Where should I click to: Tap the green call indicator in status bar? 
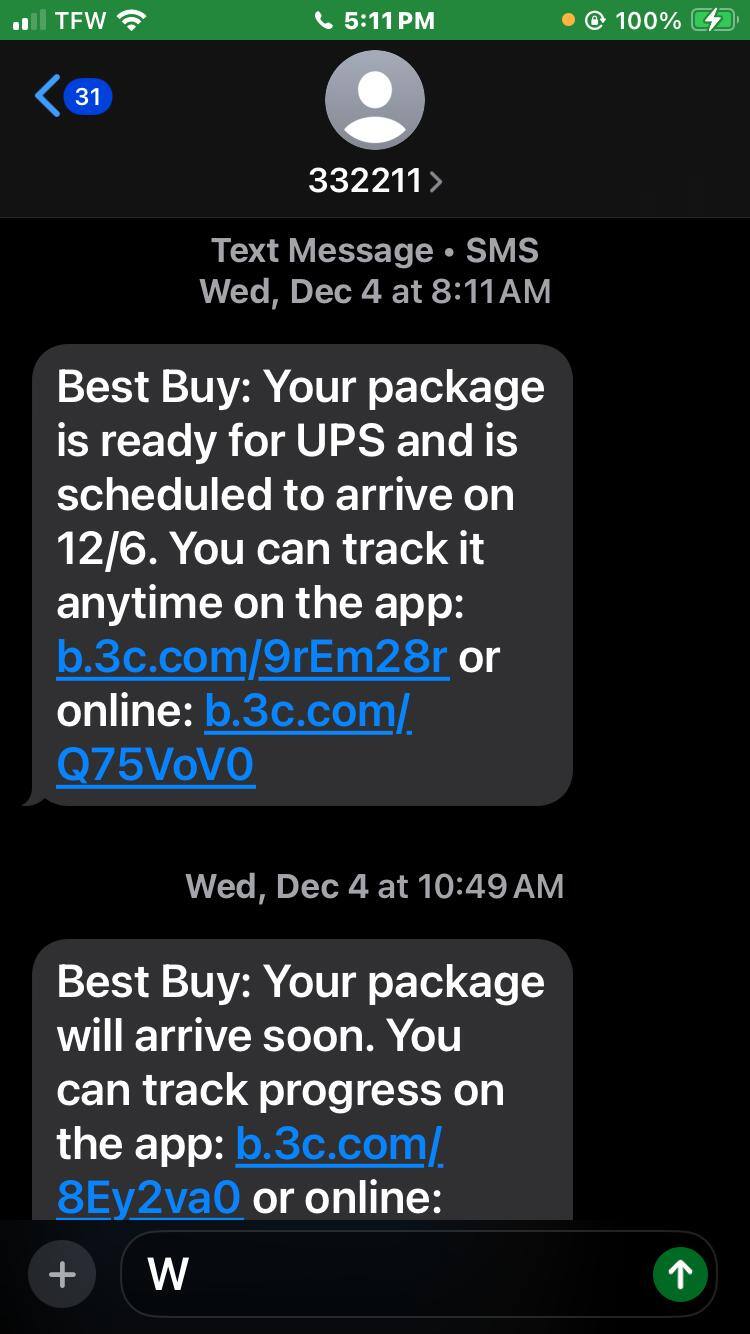pos(374,20)
